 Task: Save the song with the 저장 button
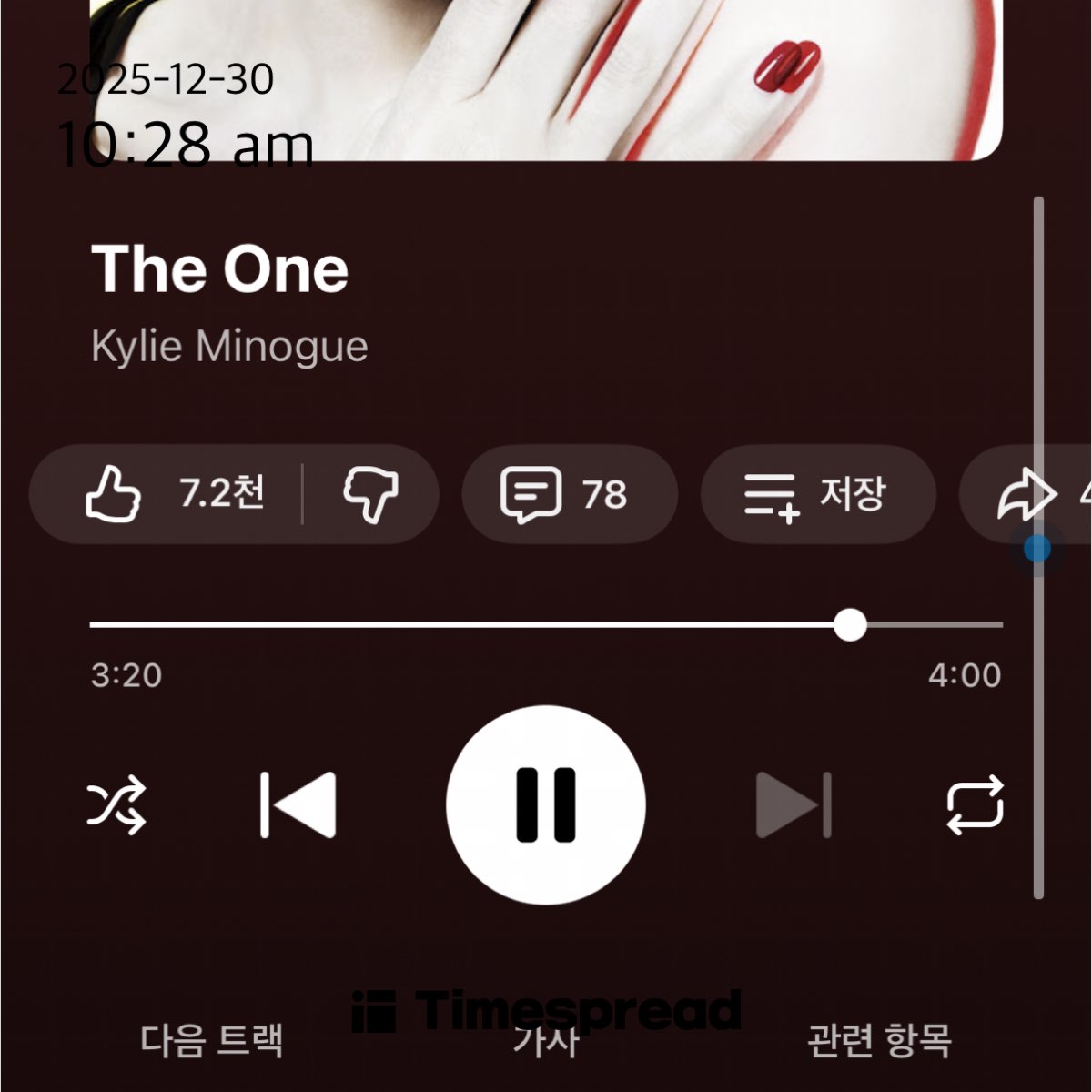816,494
